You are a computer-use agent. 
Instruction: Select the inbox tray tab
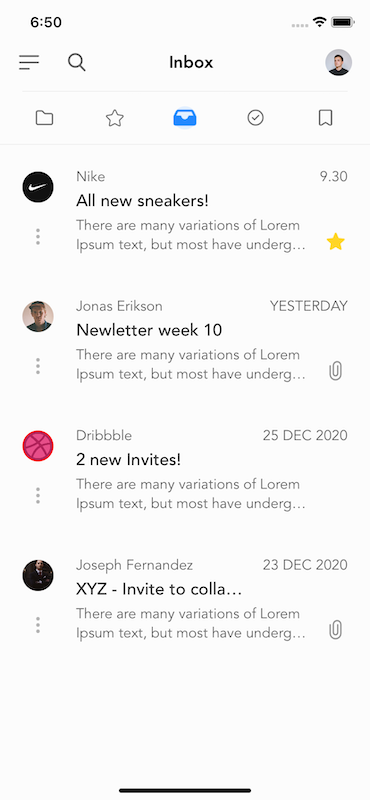click(185, 118)
